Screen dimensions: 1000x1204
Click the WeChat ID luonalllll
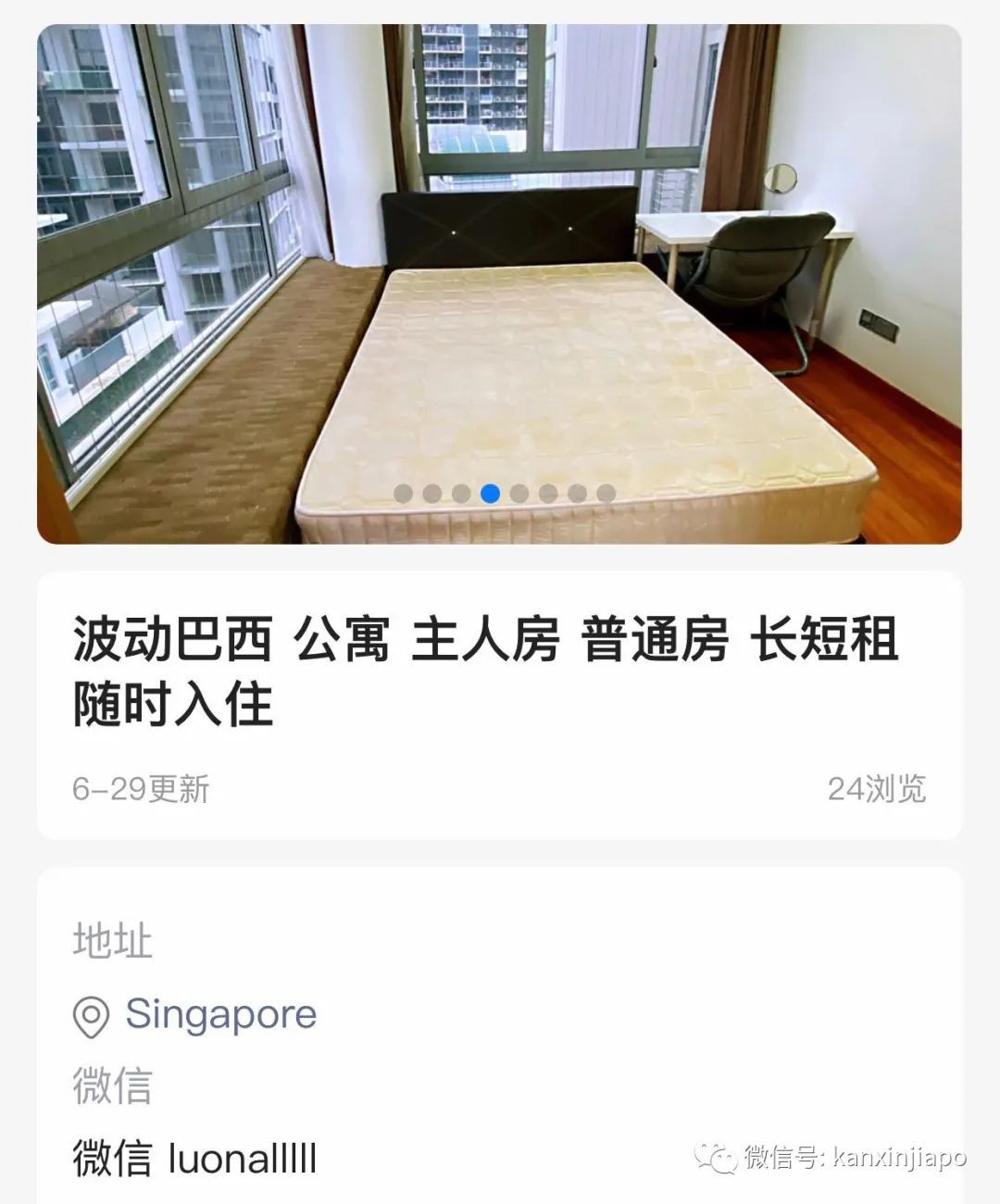(194, 1155)
